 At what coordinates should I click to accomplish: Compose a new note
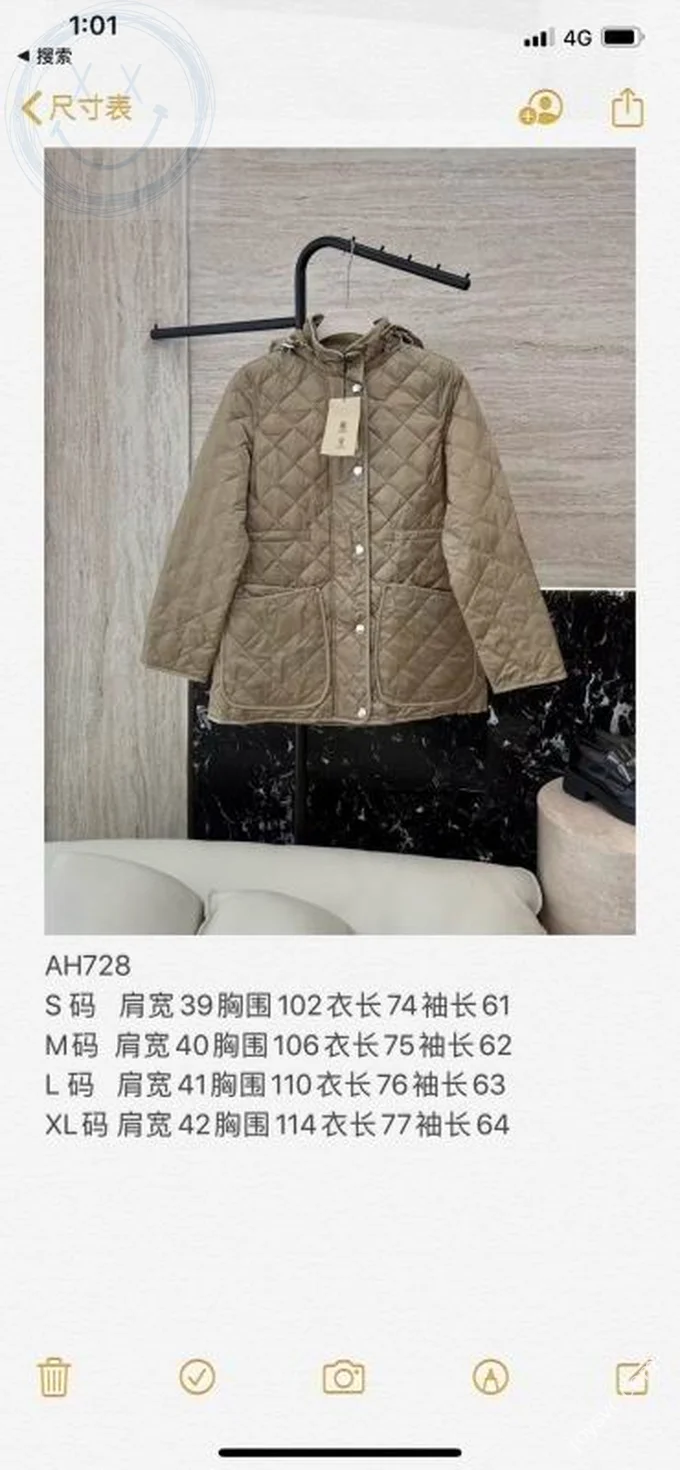[634, 1377]
